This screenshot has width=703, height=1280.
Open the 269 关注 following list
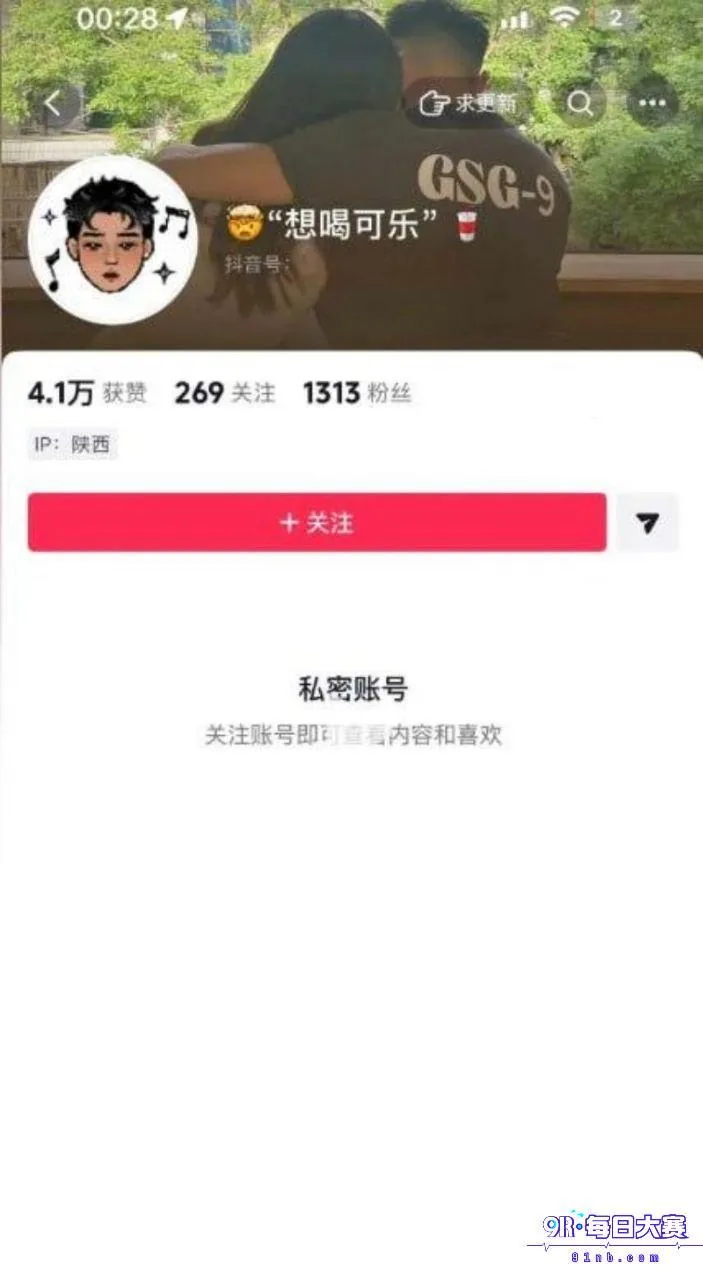click(x=224, y=393)
